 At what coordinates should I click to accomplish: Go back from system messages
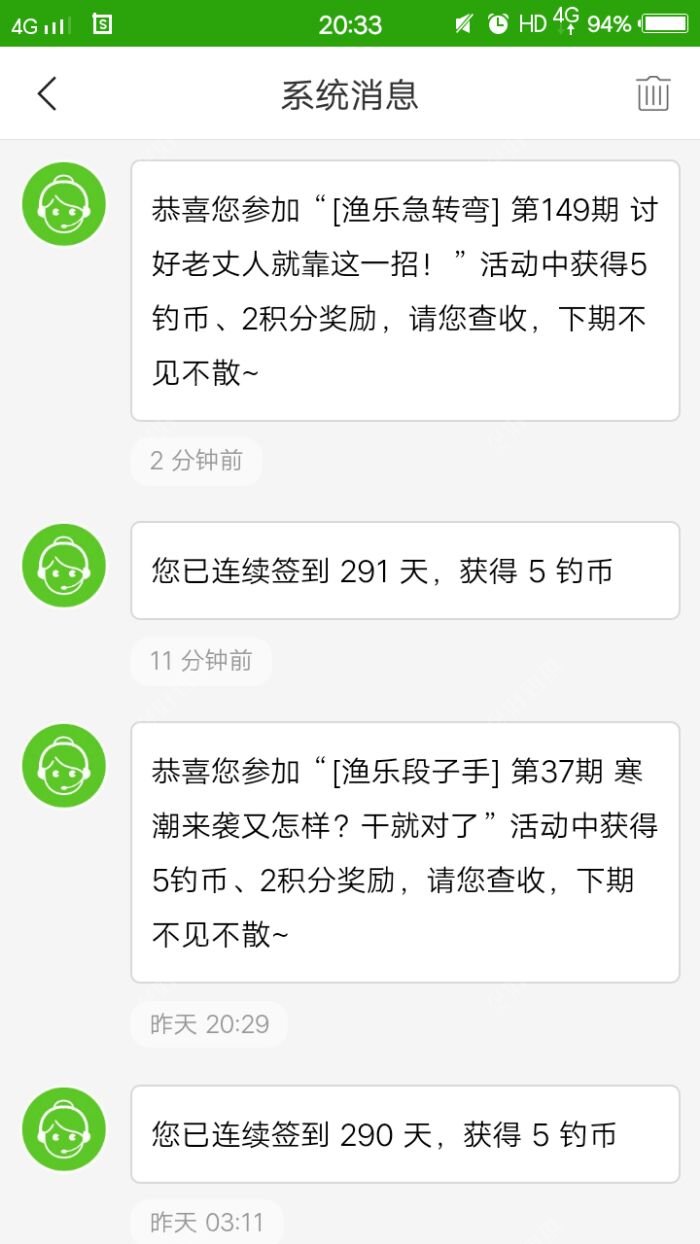coord(47,94)
